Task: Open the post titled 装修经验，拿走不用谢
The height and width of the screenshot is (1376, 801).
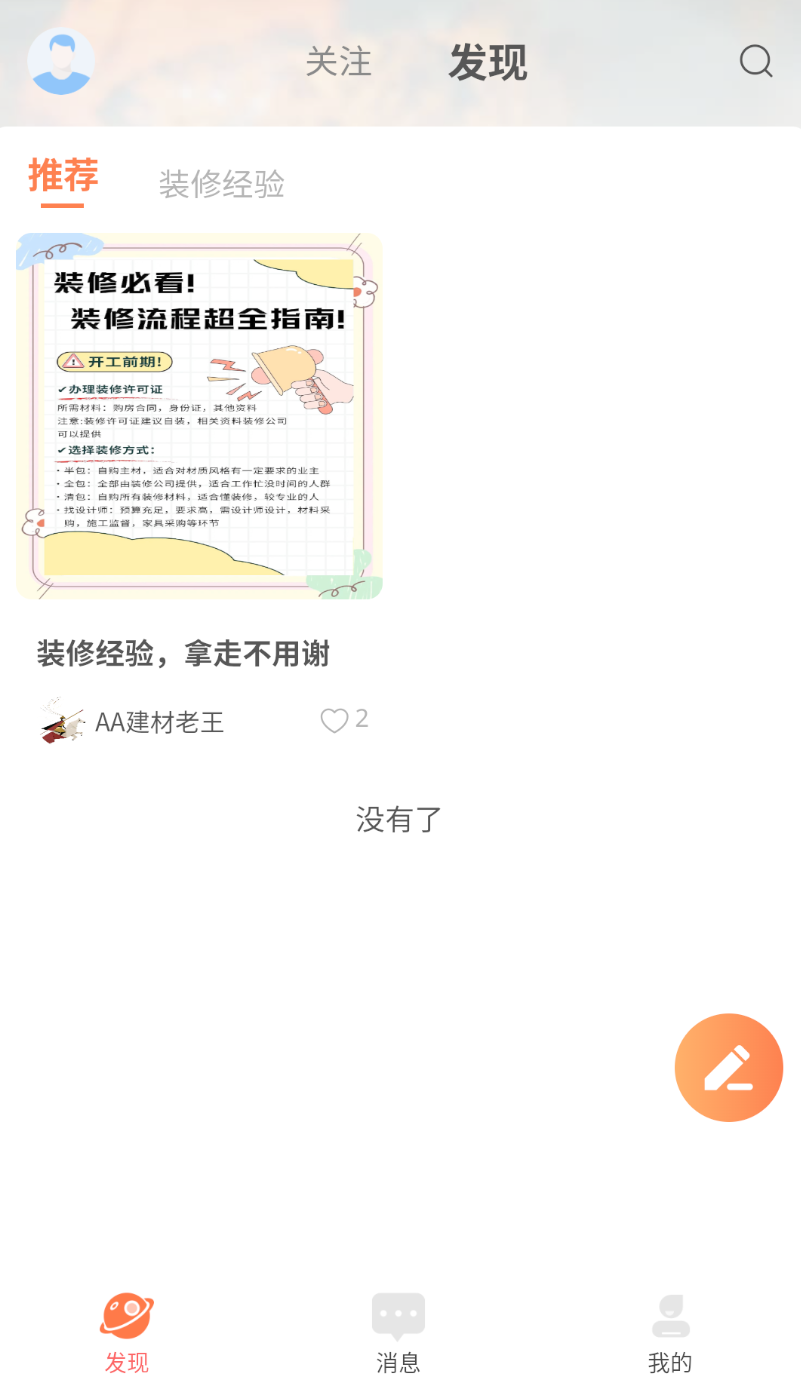Action: click(x=183, y=653)
